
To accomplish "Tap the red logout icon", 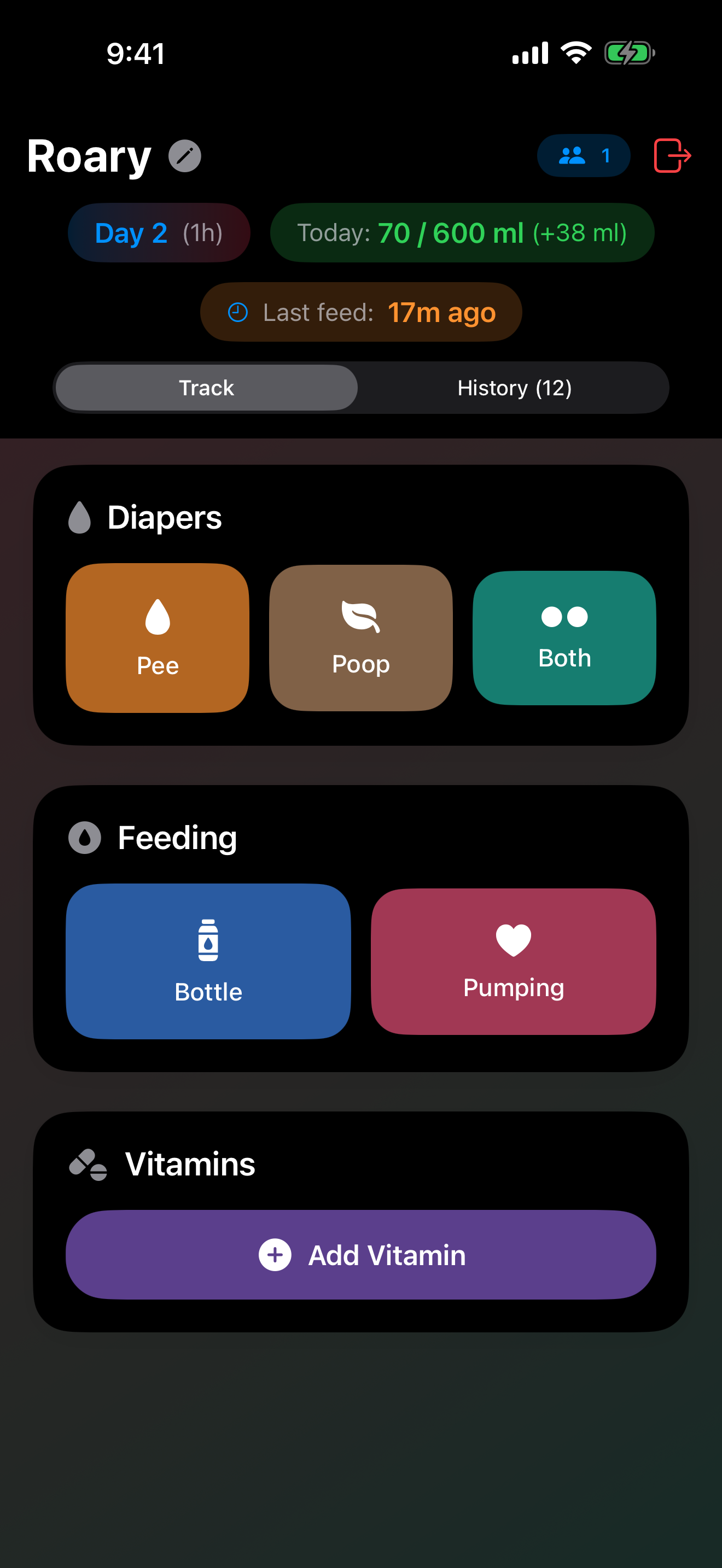I will click(673, 156).
